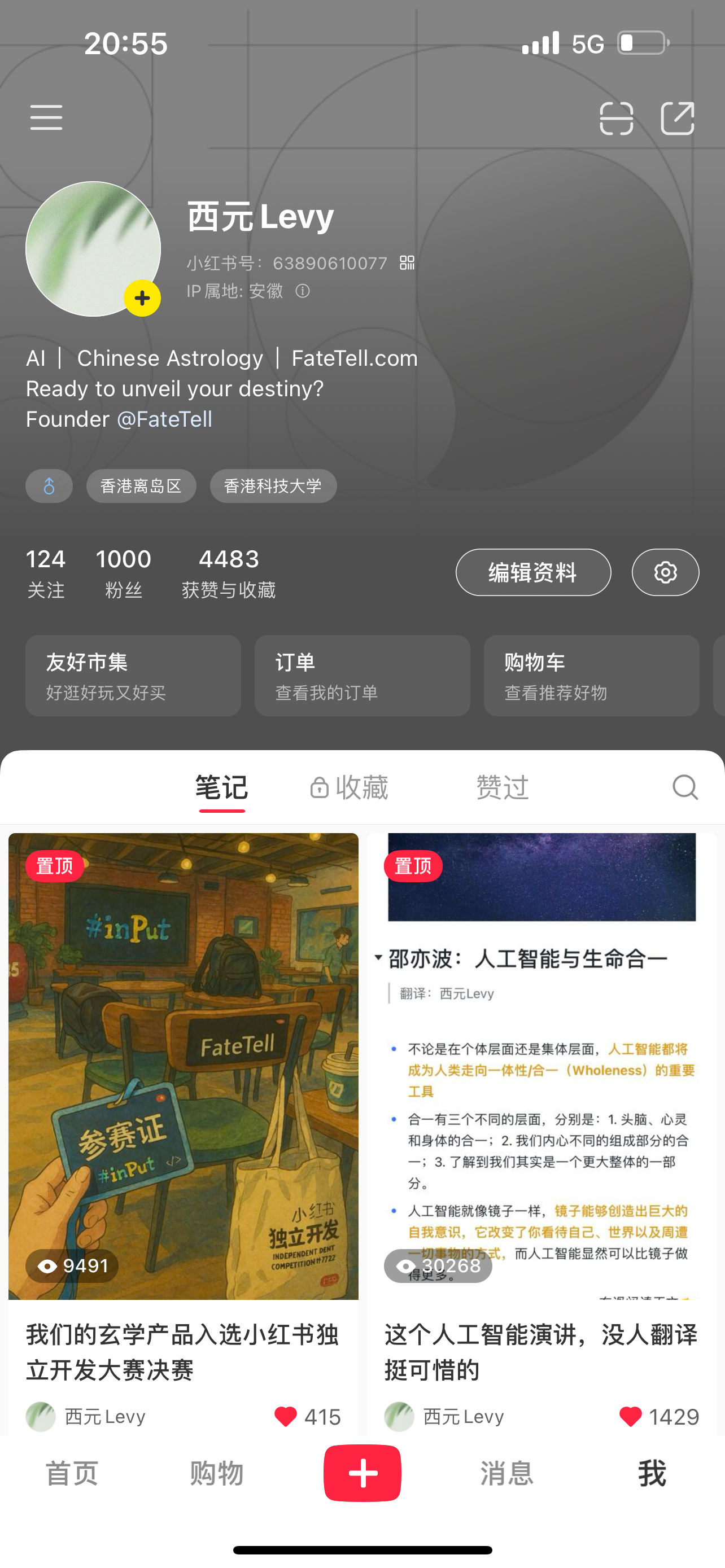Viewport: 725px width, 1568px height.
Task: Create a post with the red plus button
Action: pos(362,1473)
